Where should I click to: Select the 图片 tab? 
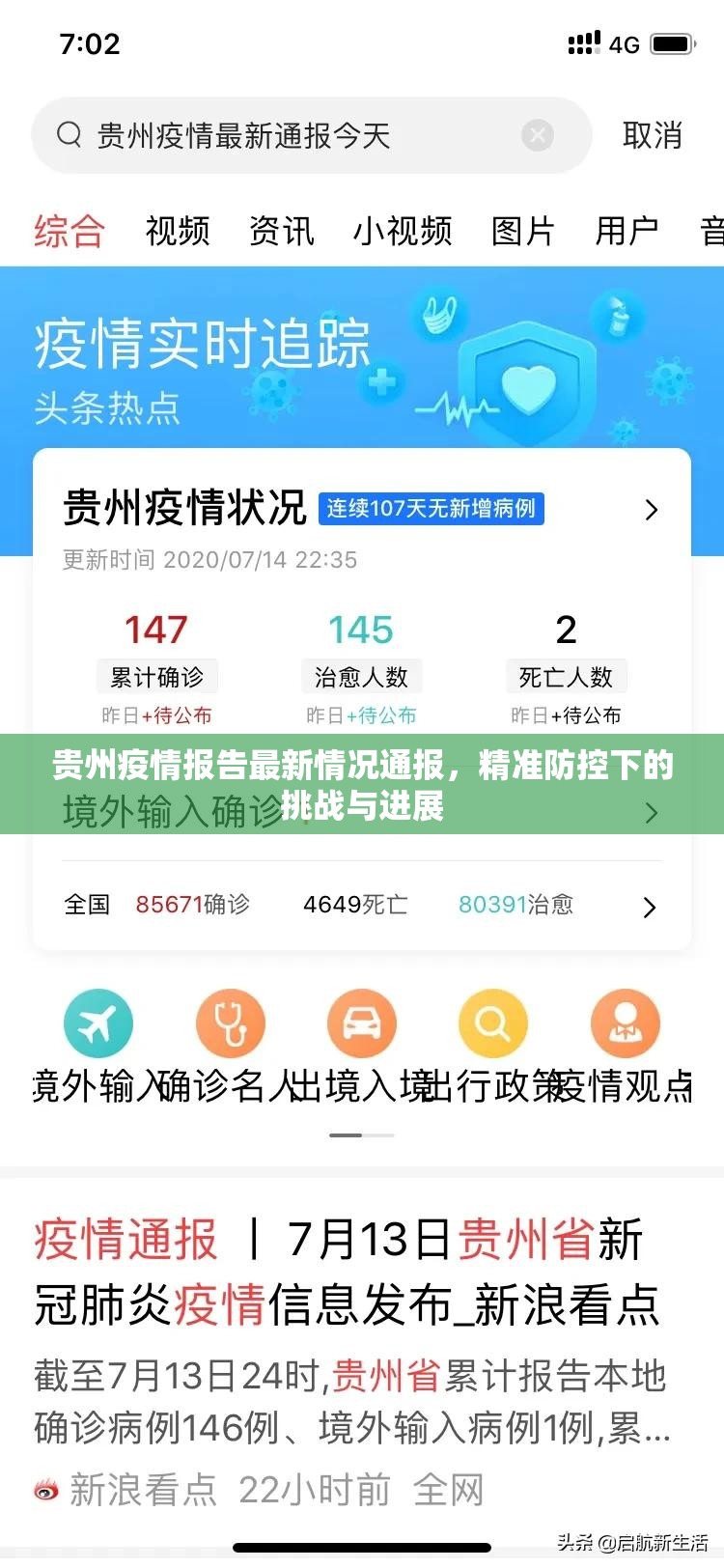click(521, 231)
